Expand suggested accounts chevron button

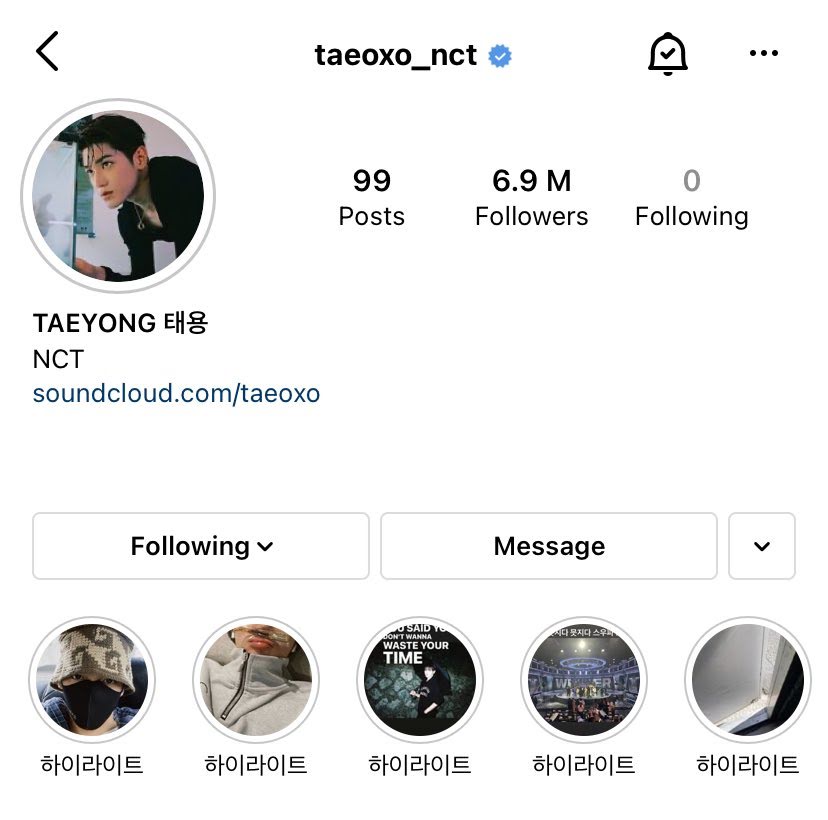761,546
